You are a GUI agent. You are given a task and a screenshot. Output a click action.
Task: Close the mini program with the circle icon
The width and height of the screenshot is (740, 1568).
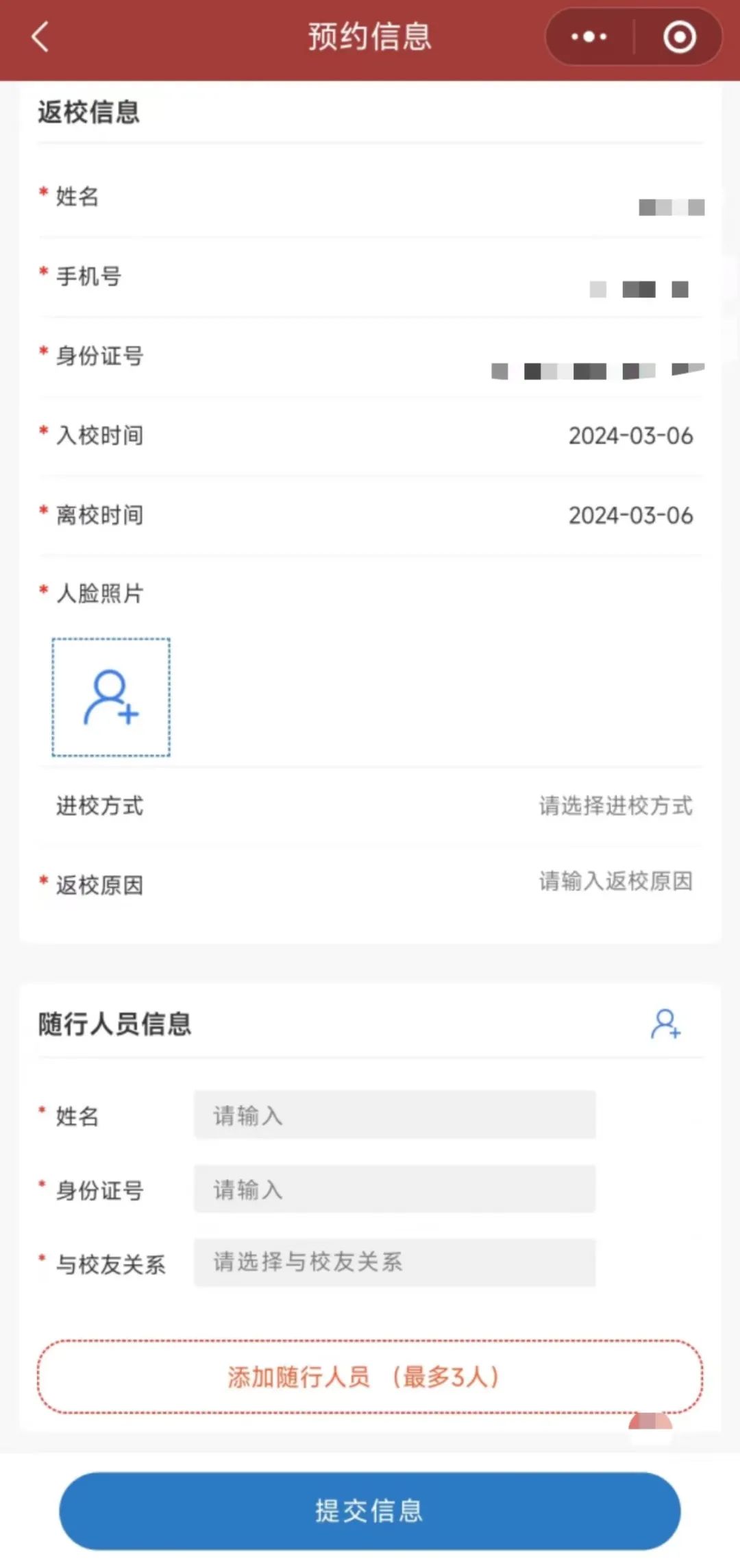point(679,37)
